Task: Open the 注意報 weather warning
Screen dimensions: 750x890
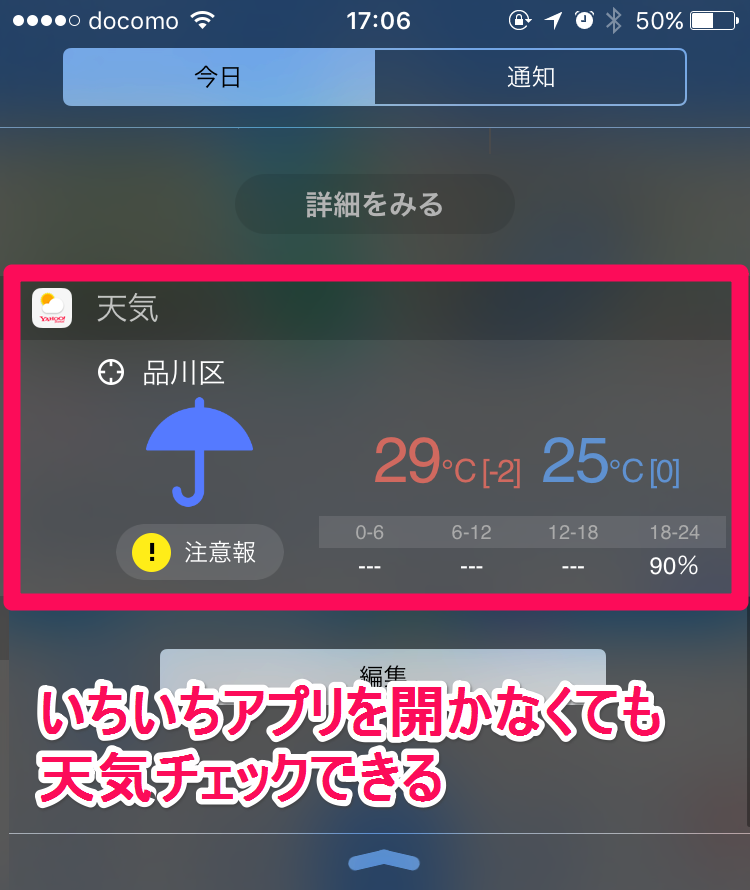Action: [x=200, y=552]
